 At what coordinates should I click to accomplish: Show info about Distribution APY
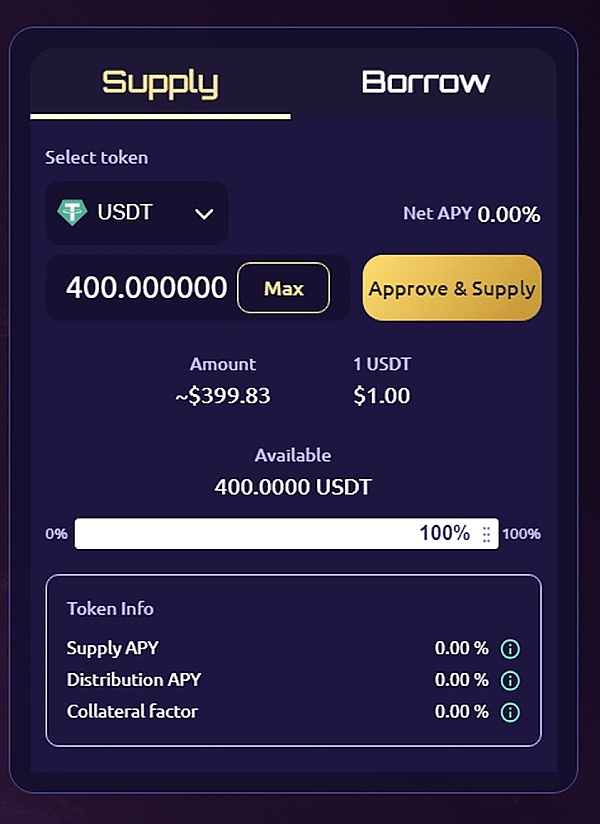click(510, 681)
